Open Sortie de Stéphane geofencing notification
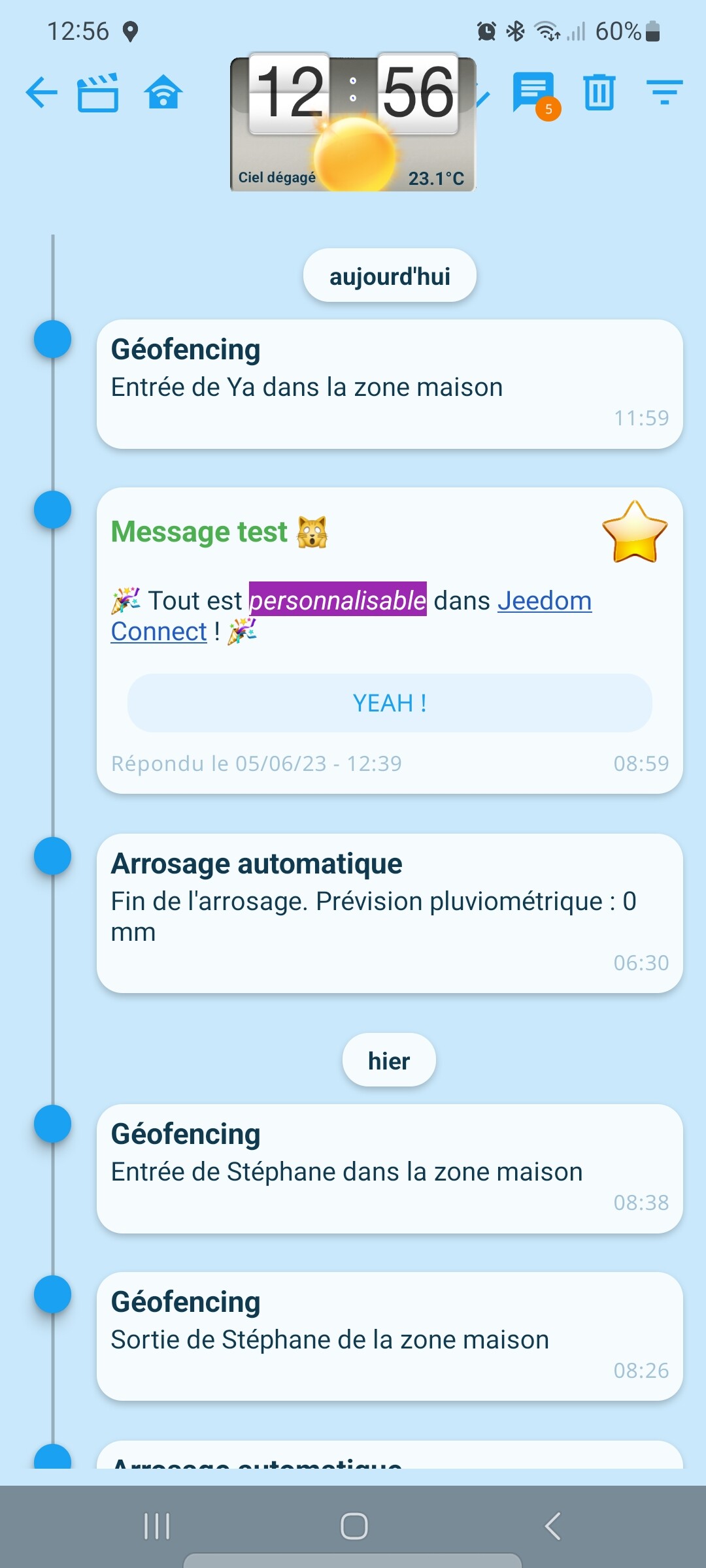 tap(390, 1336)
